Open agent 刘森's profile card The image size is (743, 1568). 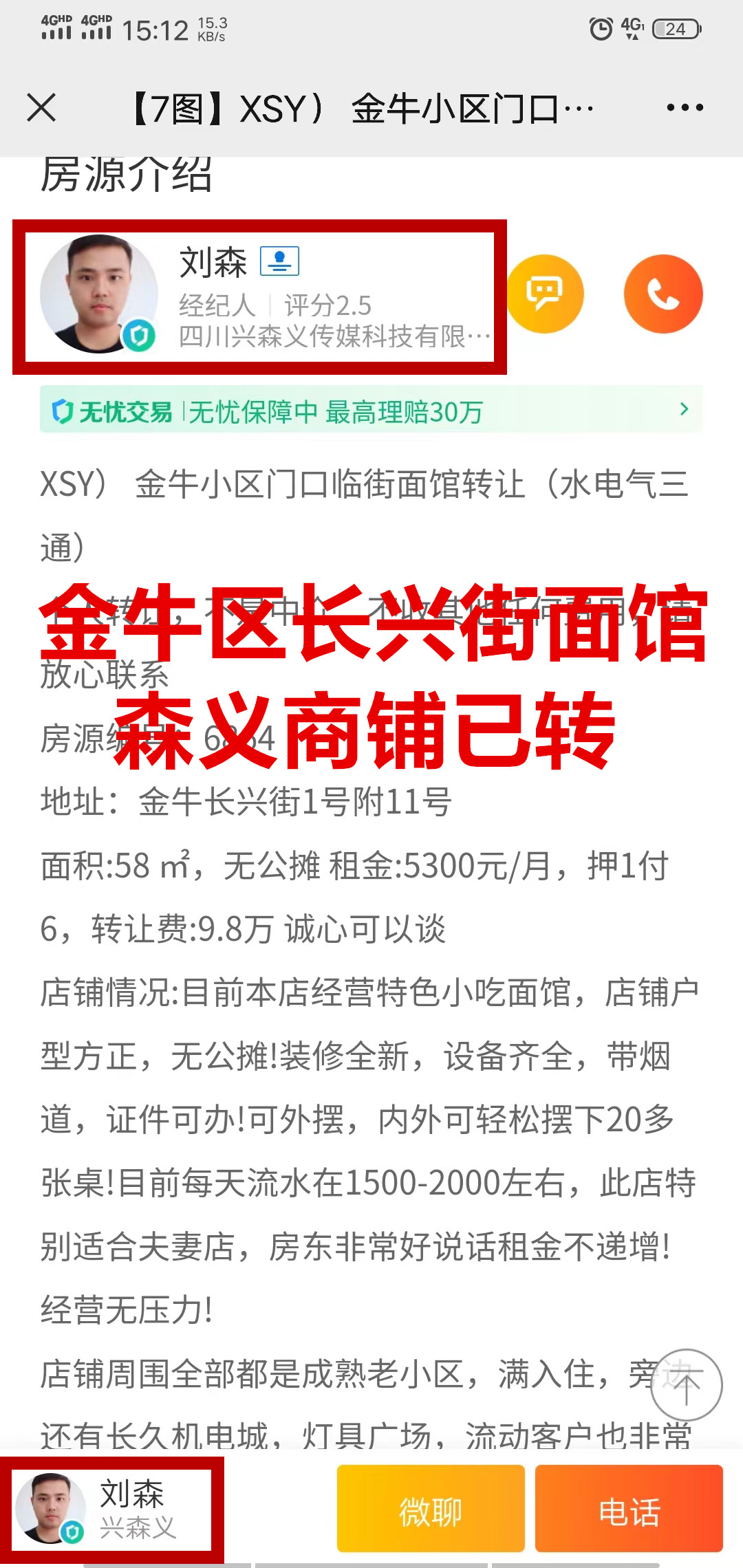pyautogui.click(x=259, y=297)
